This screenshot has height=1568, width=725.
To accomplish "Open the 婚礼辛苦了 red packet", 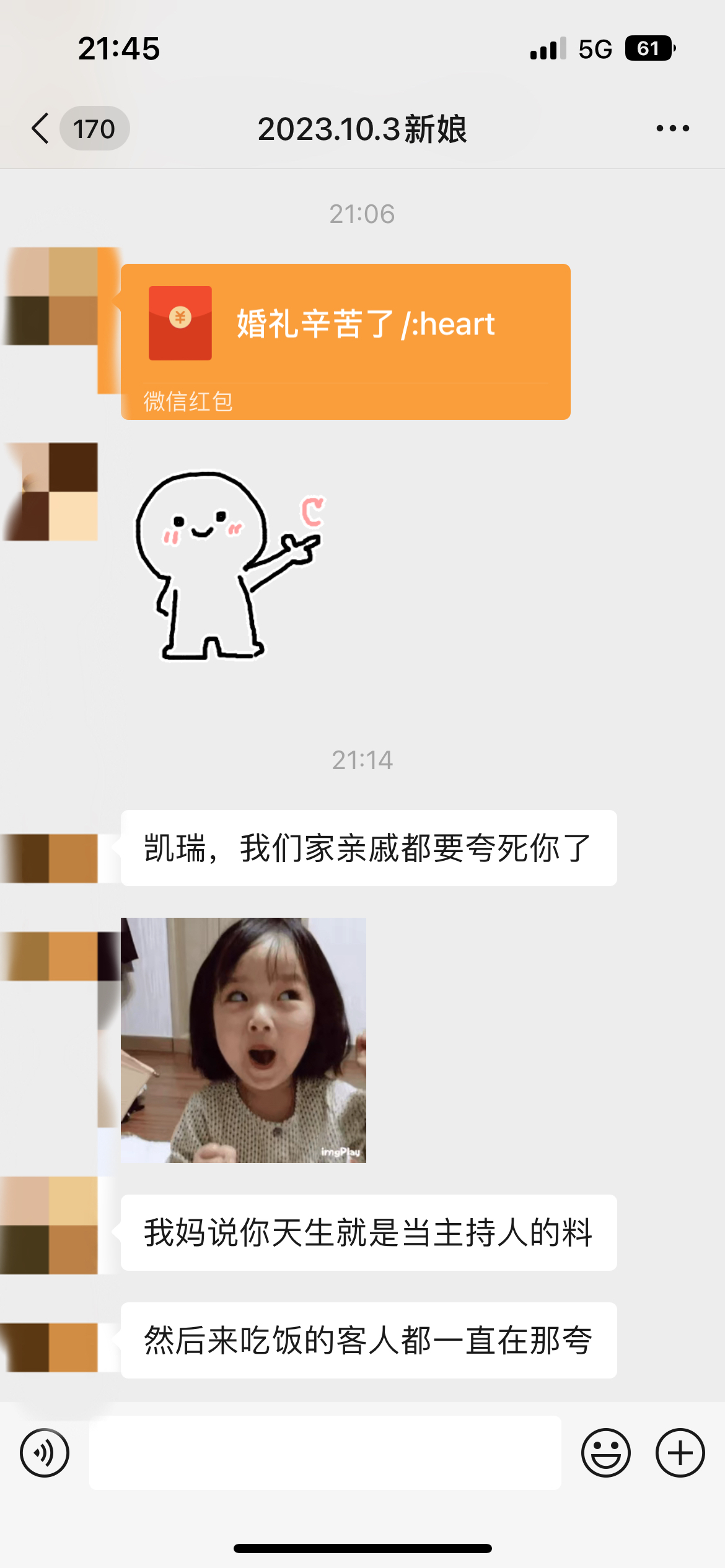I will tap(345, 342).
